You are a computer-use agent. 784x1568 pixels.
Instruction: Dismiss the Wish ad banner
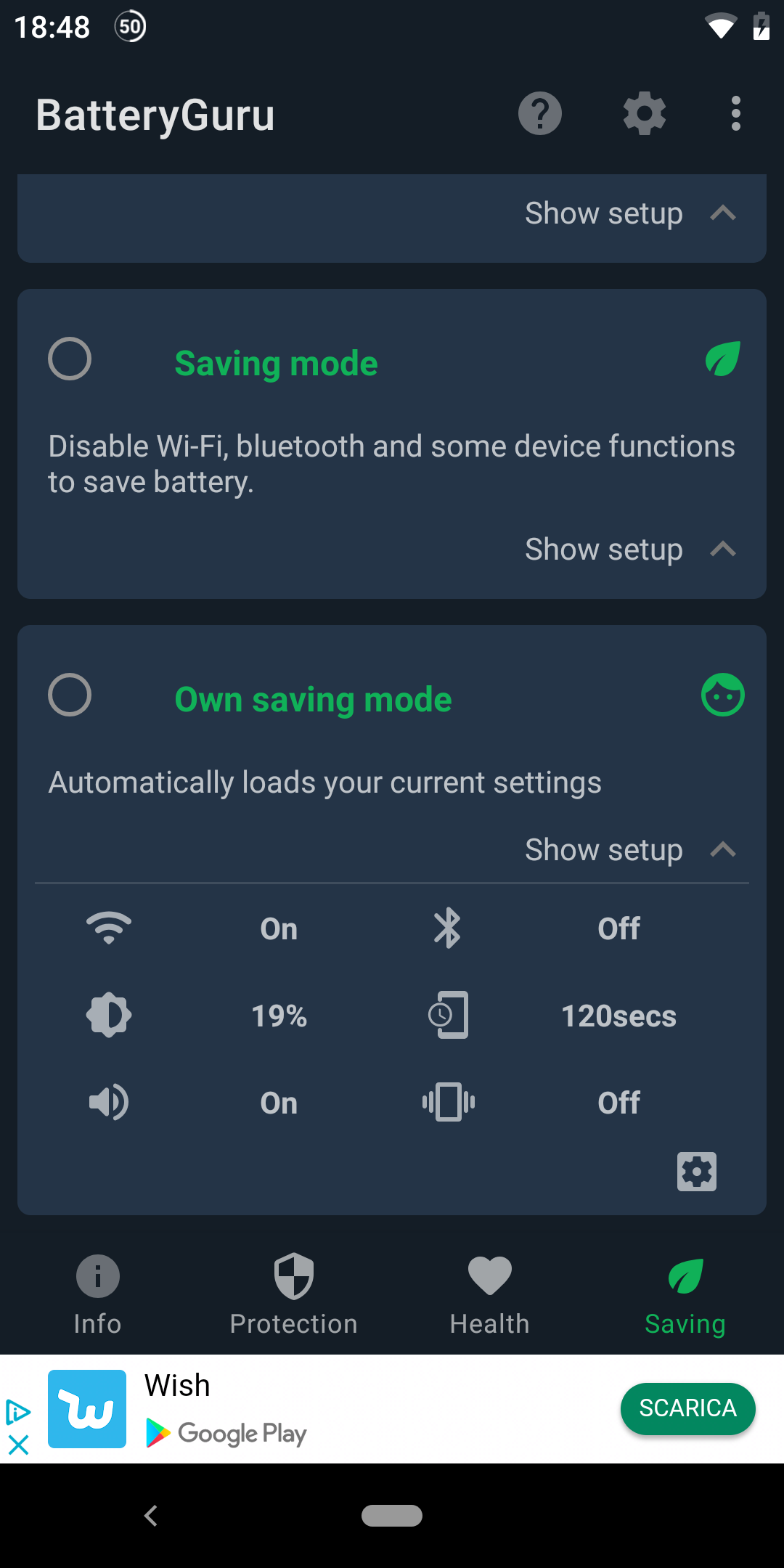coord(18,1445)
